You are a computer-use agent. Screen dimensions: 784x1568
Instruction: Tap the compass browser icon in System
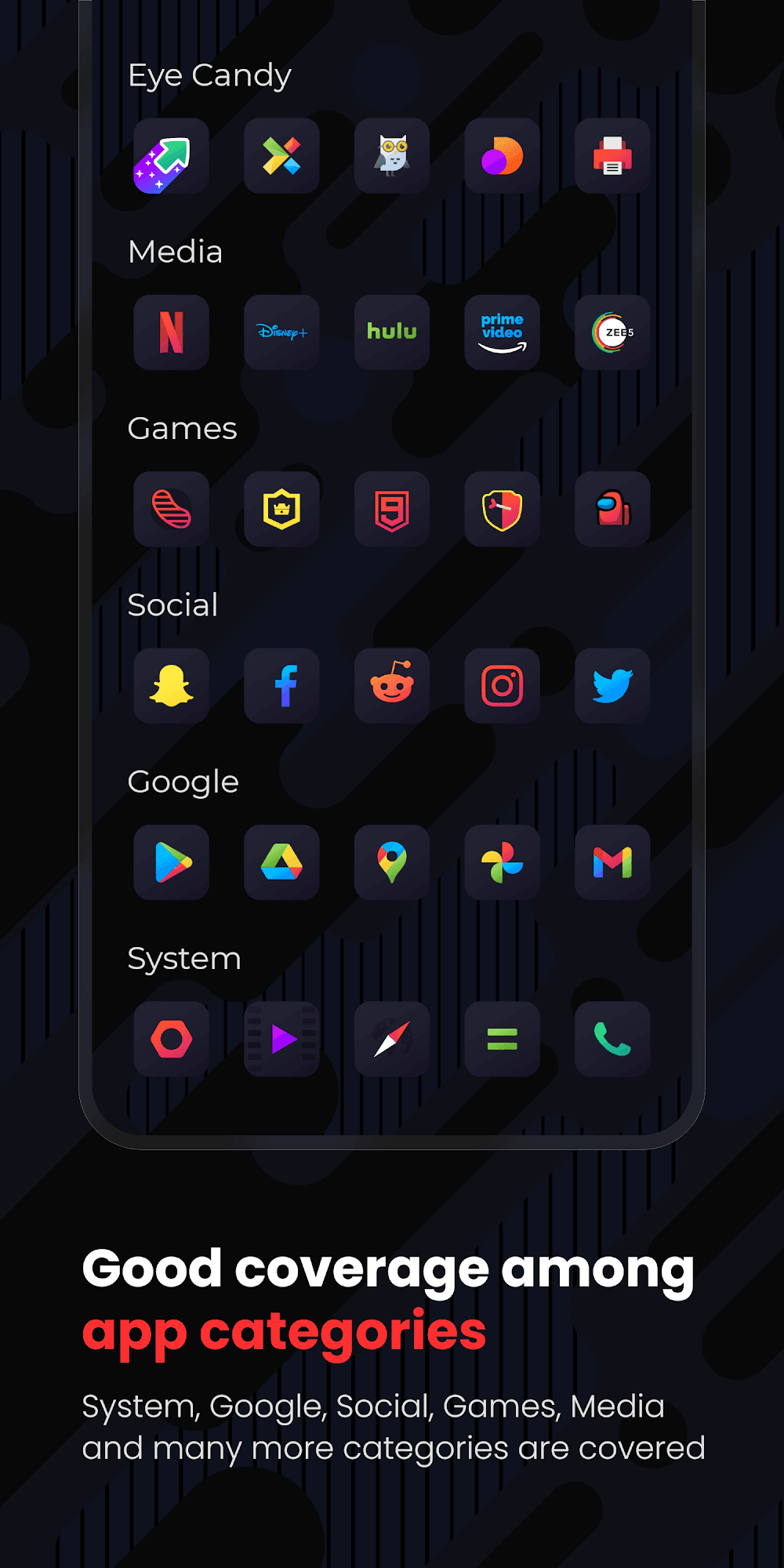tap(392, 1040)
